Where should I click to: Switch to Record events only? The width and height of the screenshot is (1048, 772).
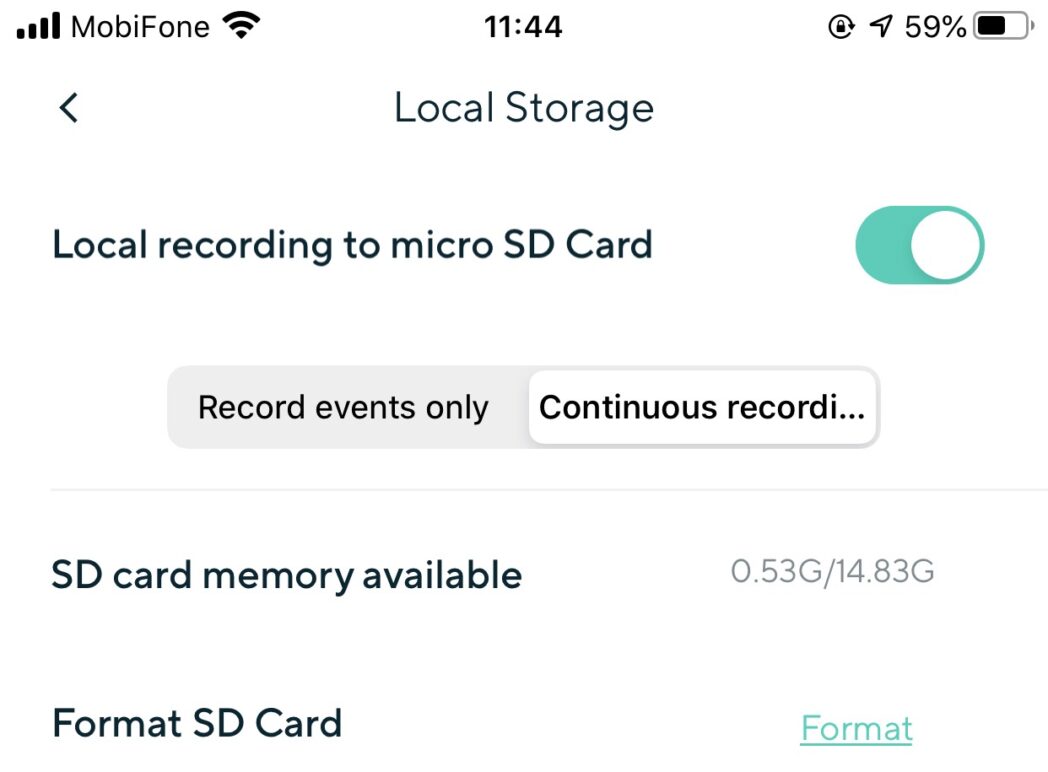click(x=343, y=408)
